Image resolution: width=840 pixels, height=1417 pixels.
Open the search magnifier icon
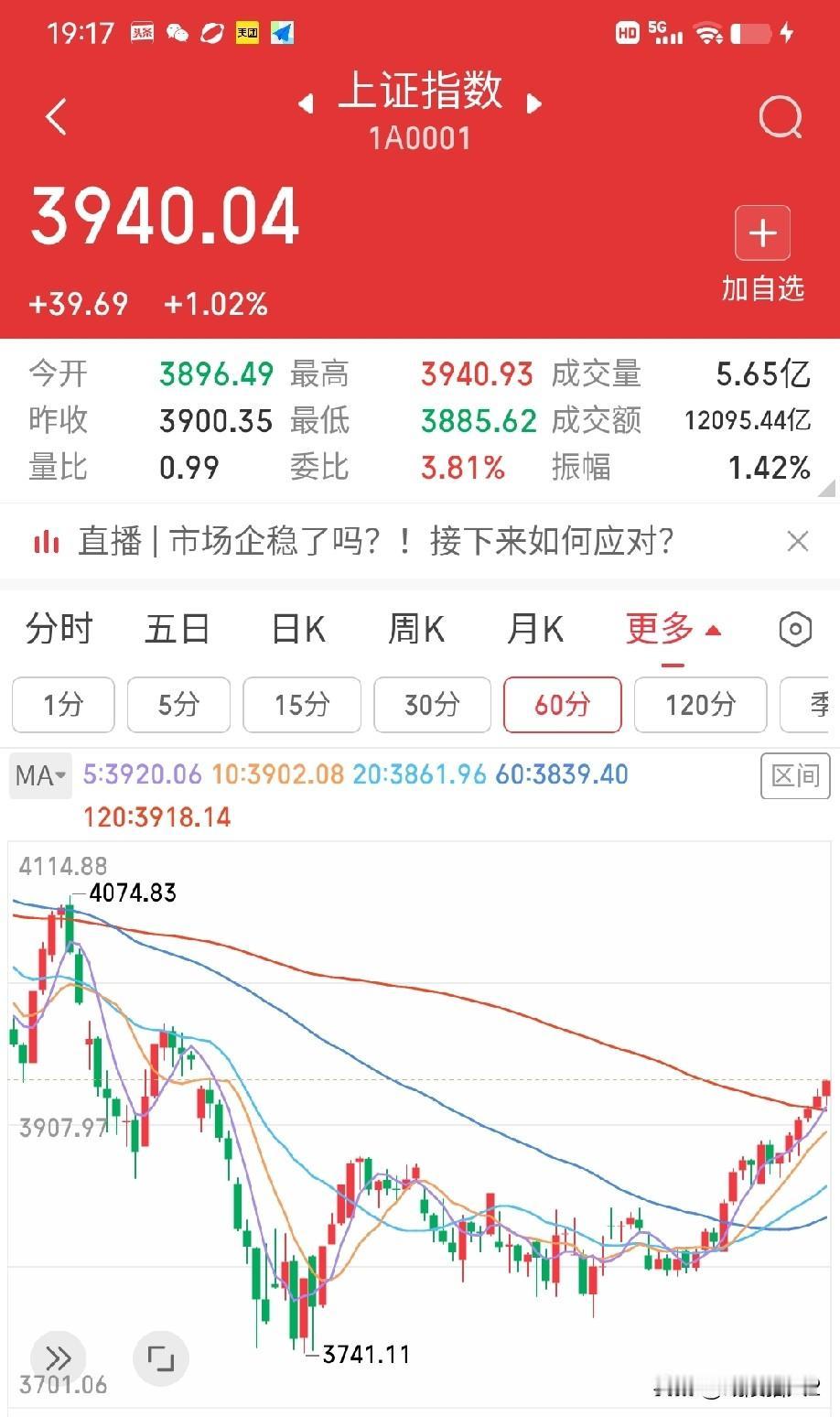click(781, 117)
